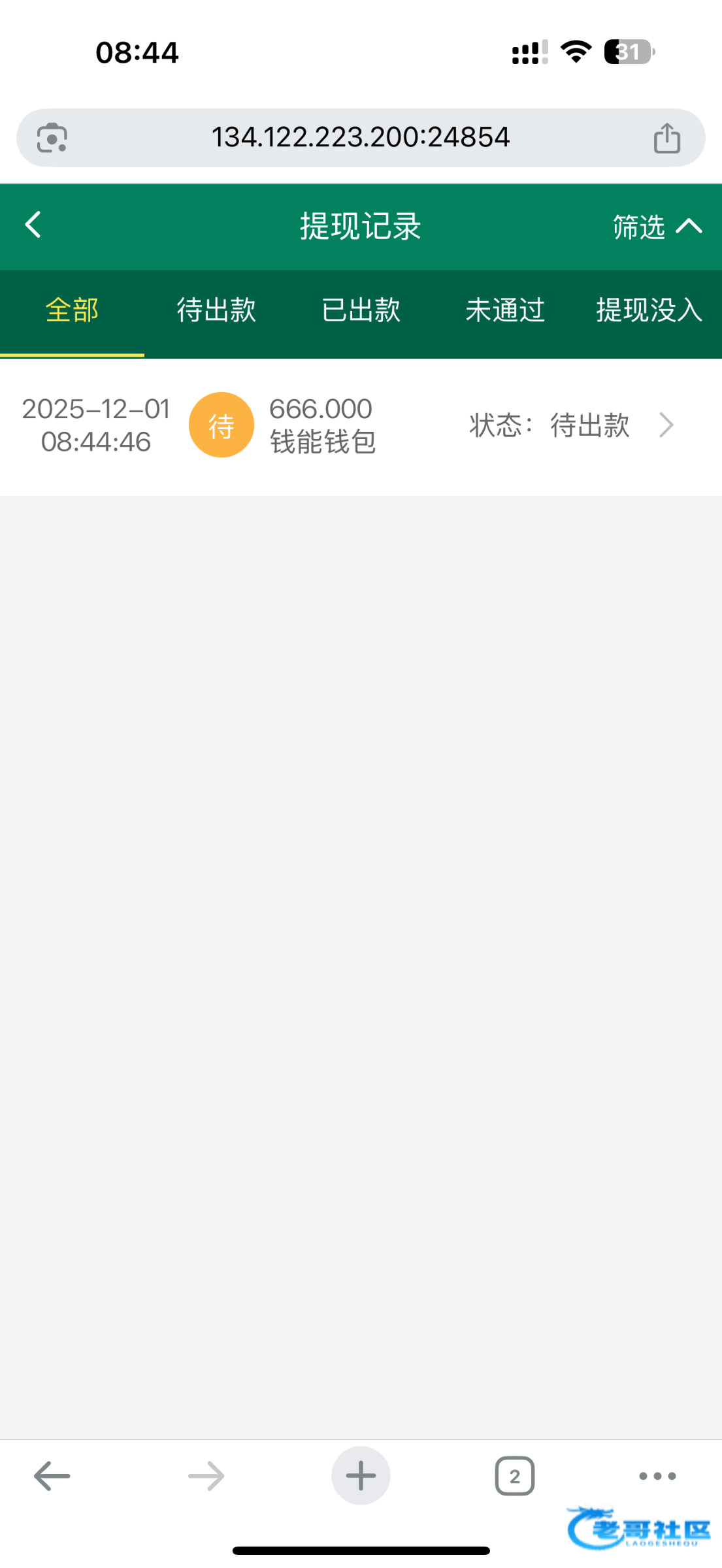722x1568 pixels.
Task: Open the 提现没入 tab
Action: tap(649, 310)
